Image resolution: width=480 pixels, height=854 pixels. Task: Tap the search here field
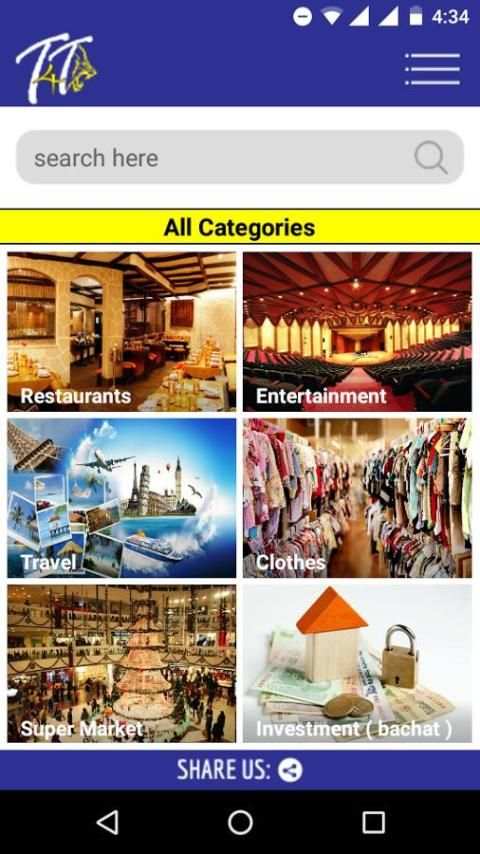point(240,157)
